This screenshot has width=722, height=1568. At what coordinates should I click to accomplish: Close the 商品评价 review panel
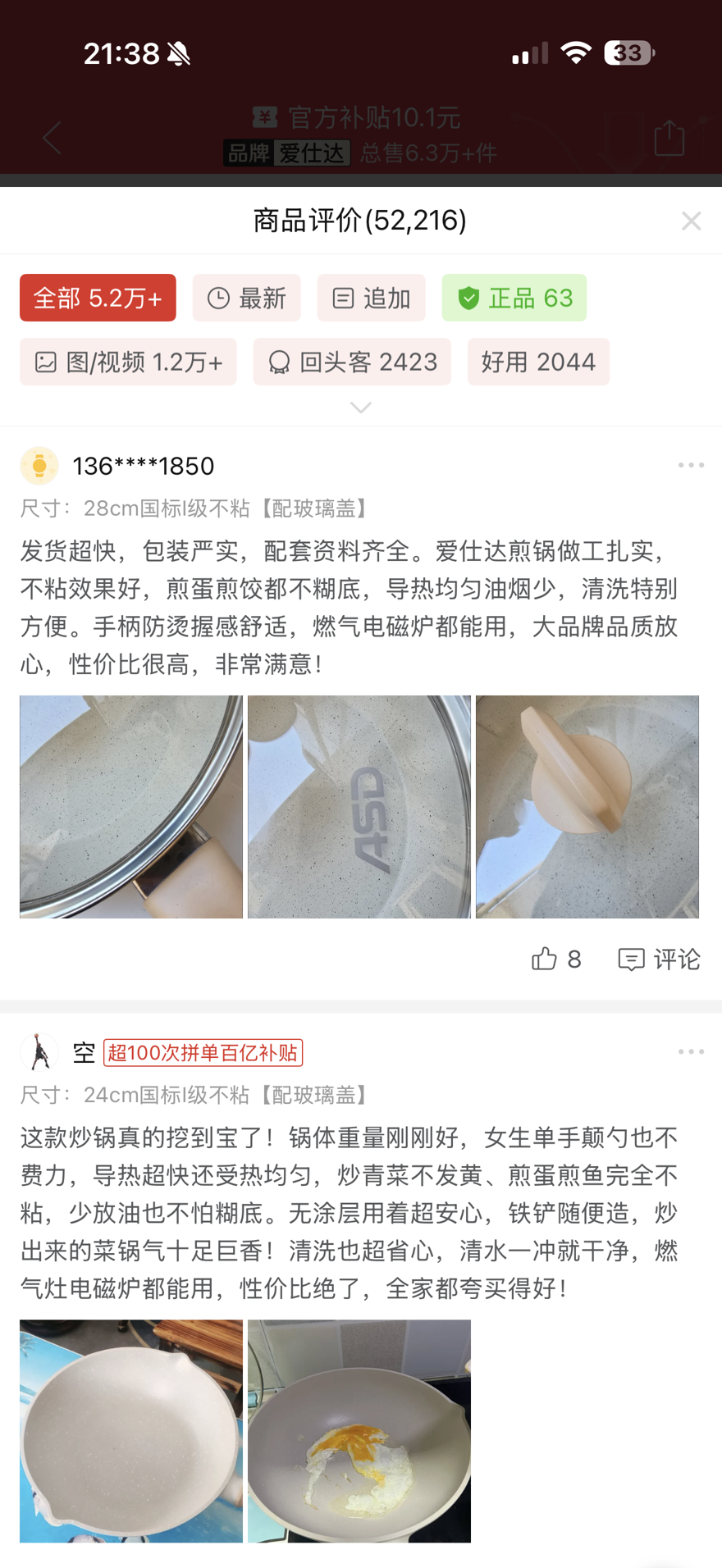(x=691, y=221)
